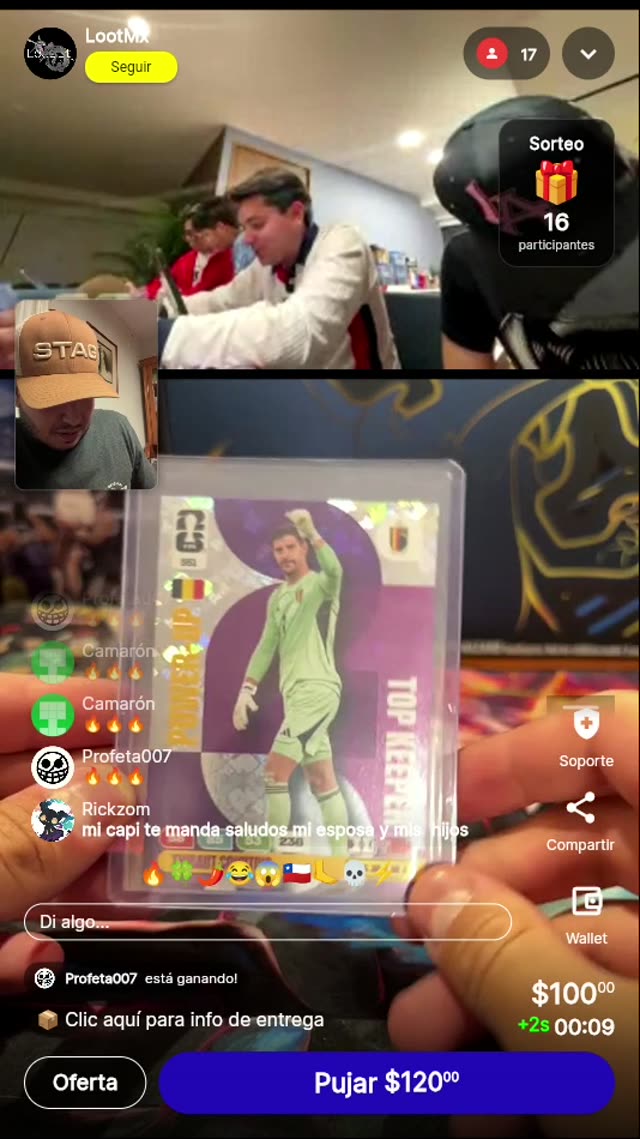View the 17 viewers list
Viewport: 640px width, 1139px height.
coord(506,54)
